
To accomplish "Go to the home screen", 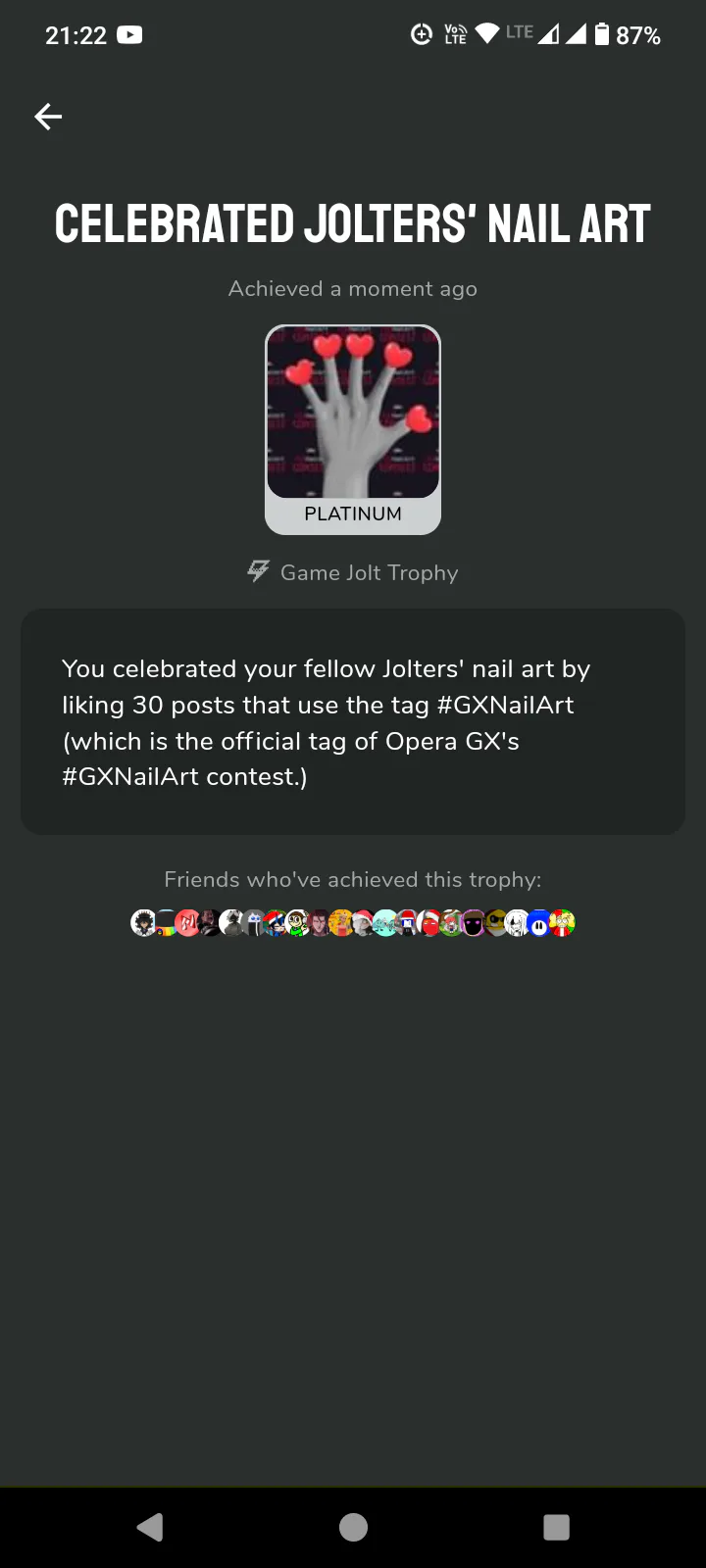I will pyautogui.click(x=353, y=1527).
